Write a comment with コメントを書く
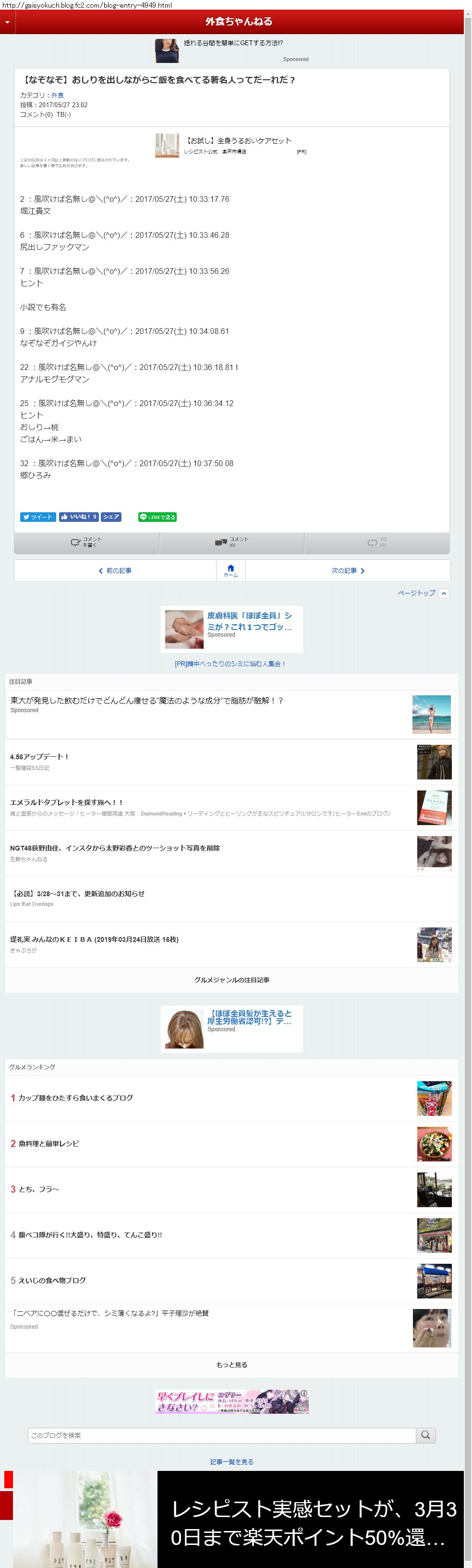472x1568 pixels. click(86, 542)
